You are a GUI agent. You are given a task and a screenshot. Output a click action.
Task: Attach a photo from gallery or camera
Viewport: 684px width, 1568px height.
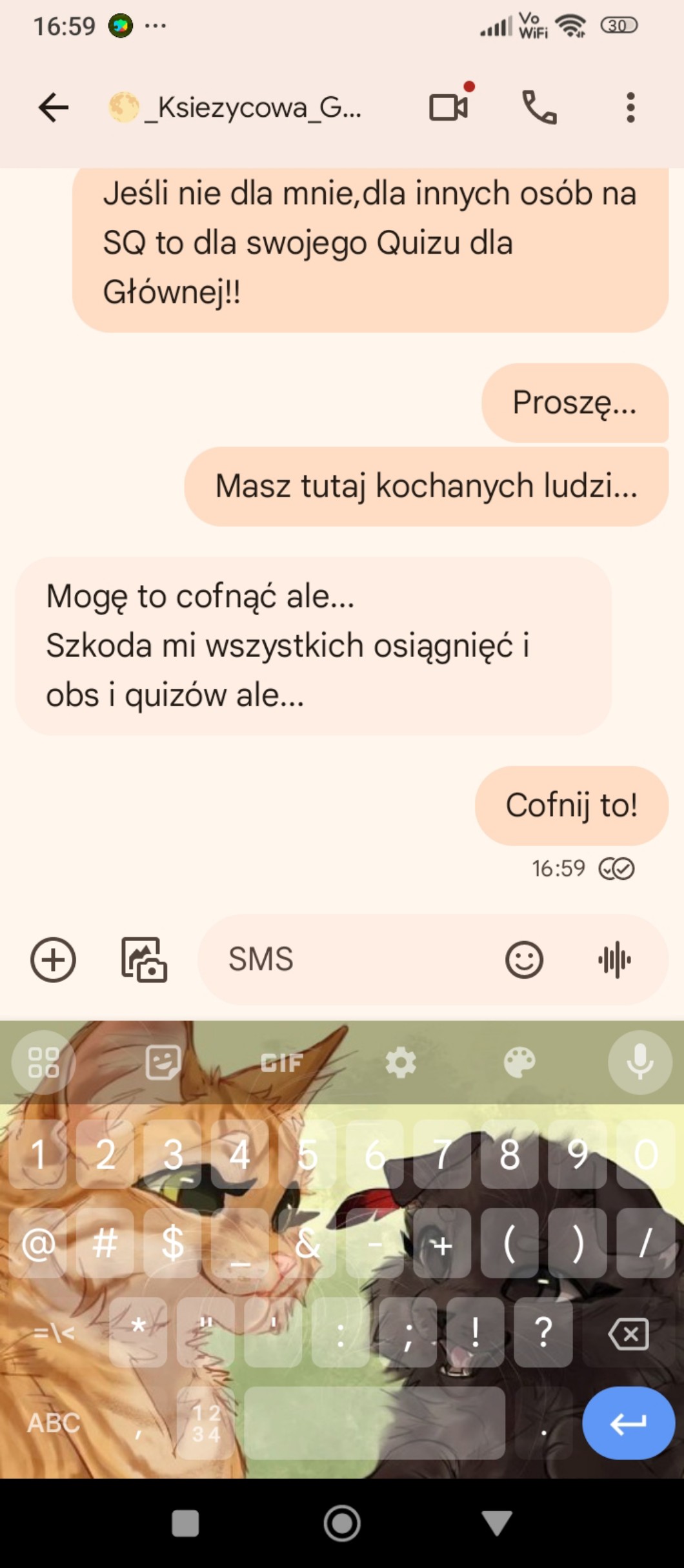coord(144,959)
